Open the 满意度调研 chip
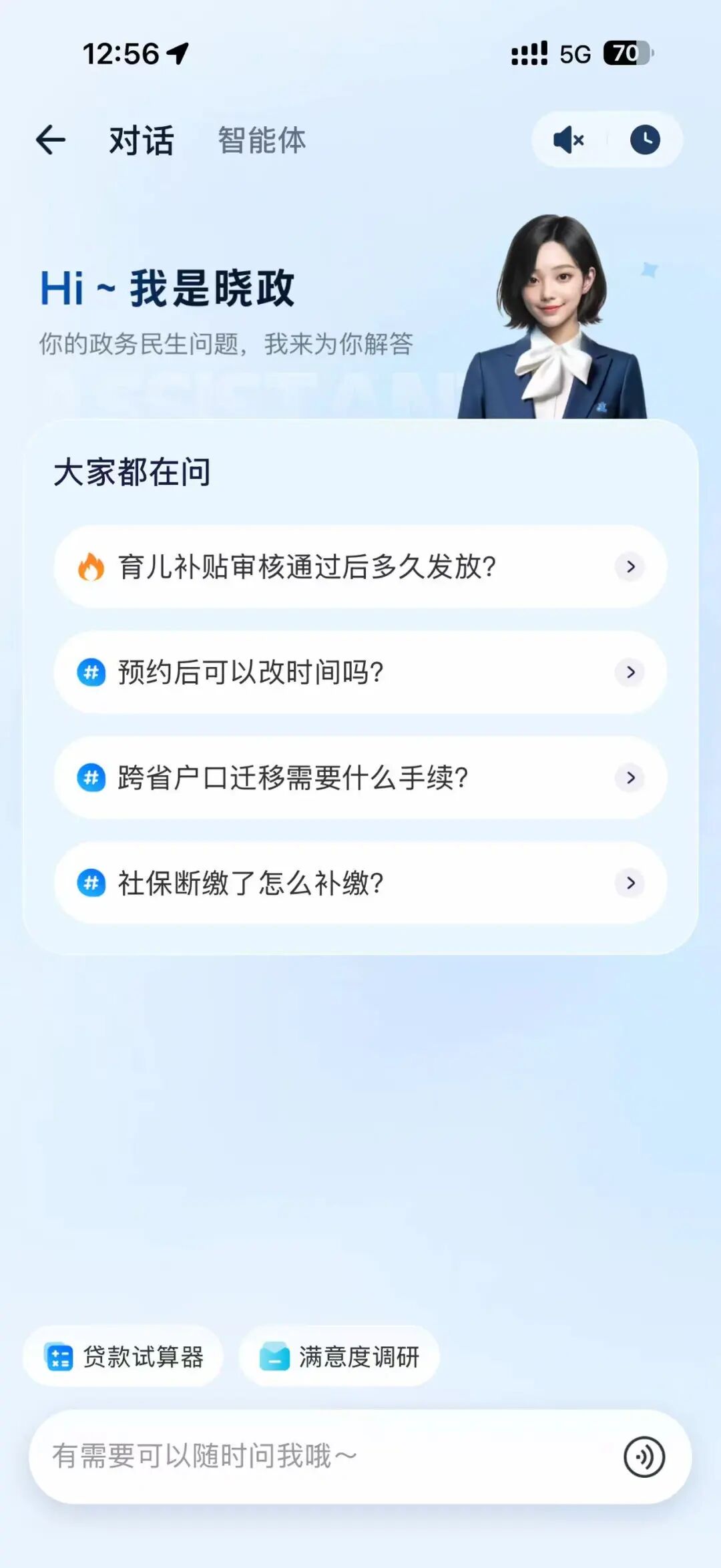 coord(339,1356)
